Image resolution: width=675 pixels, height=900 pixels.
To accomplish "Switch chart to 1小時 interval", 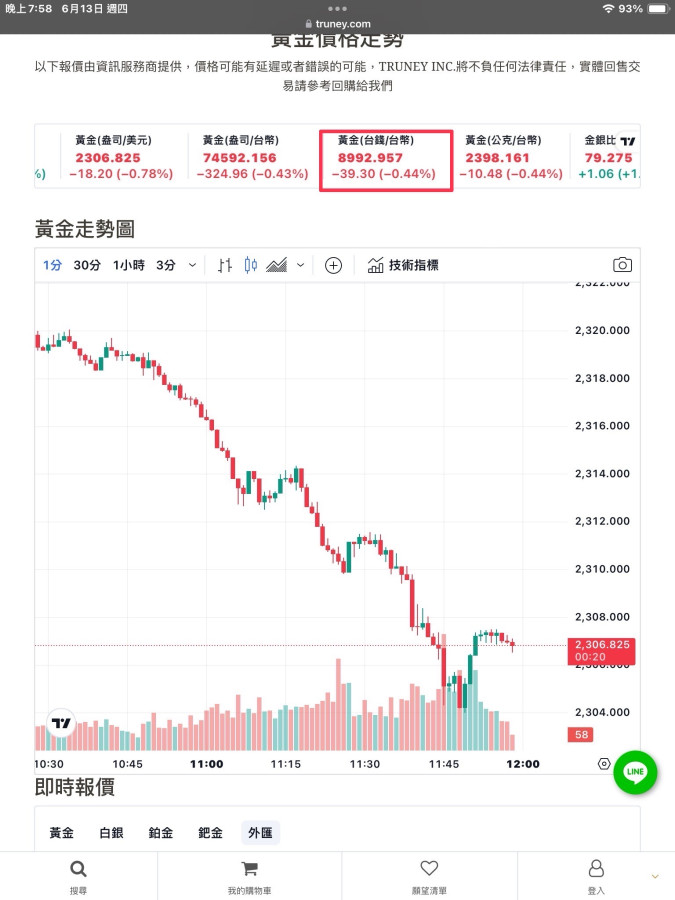I will (x=129, y=265).
